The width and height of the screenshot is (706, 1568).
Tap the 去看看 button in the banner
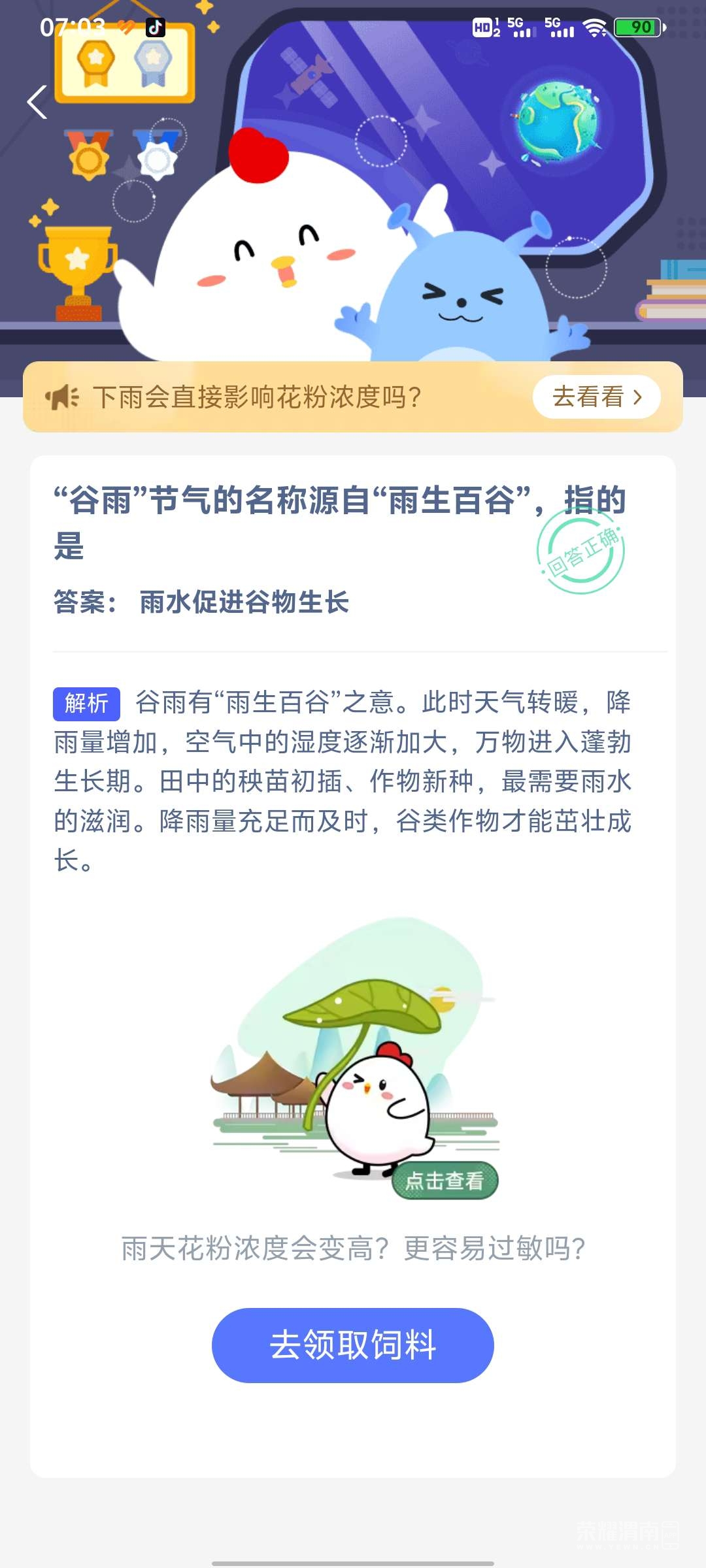[596, 397]
